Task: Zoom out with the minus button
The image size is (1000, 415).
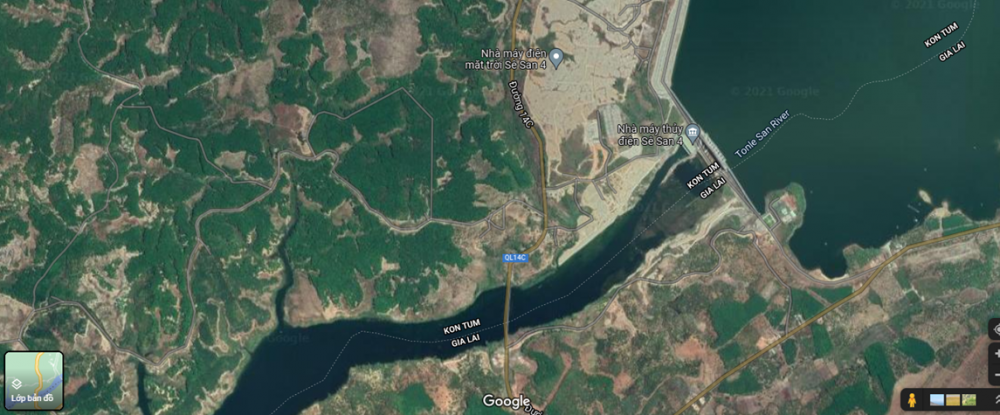Action: (x=997, y=375)
